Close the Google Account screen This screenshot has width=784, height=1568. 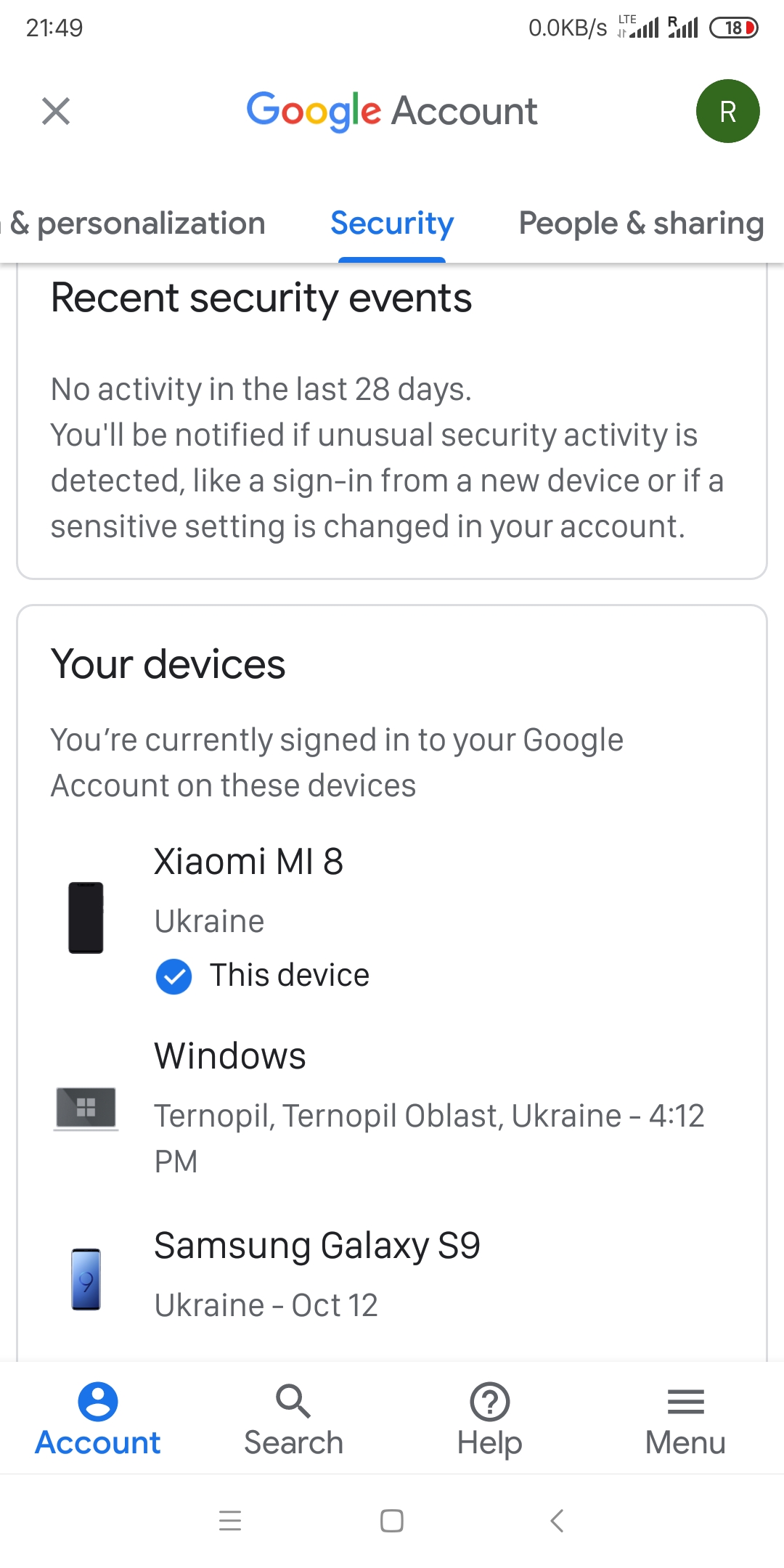(56, 111)
